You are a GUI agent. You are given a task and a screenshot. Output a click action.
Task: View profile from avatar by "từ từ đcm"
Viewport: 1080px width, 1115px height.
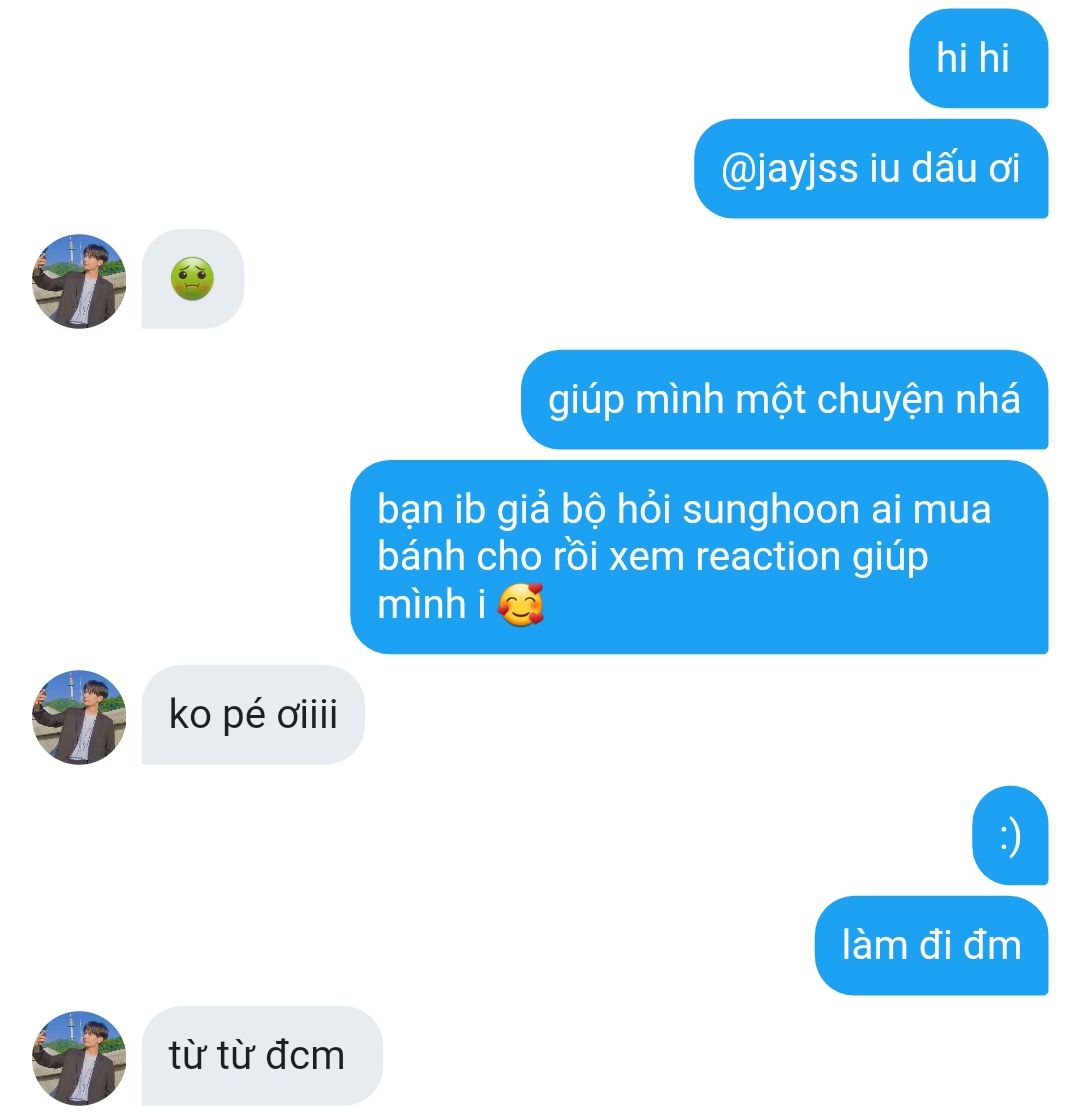tap(80, 1057)
